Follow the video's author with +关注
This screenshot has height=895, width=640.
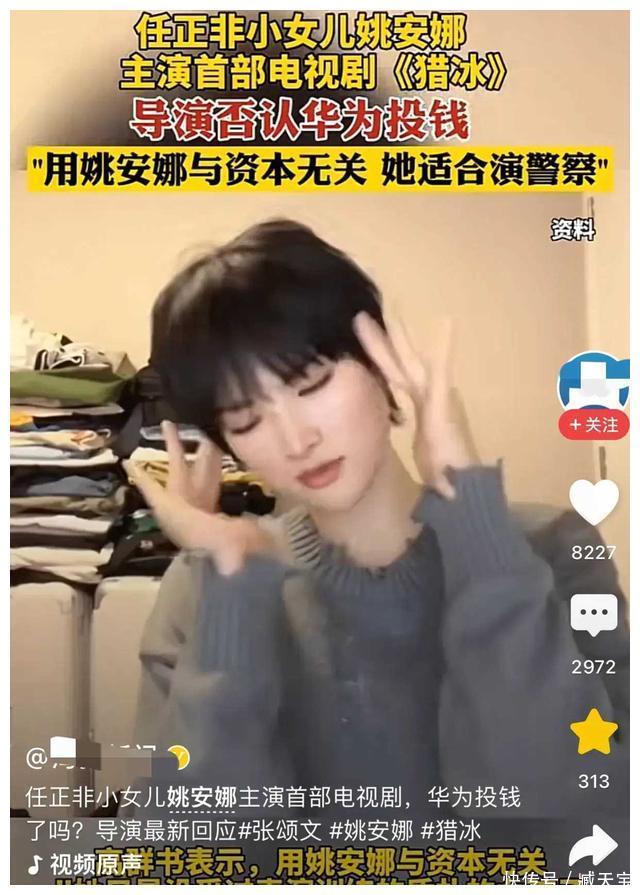[x=594, y=425]
